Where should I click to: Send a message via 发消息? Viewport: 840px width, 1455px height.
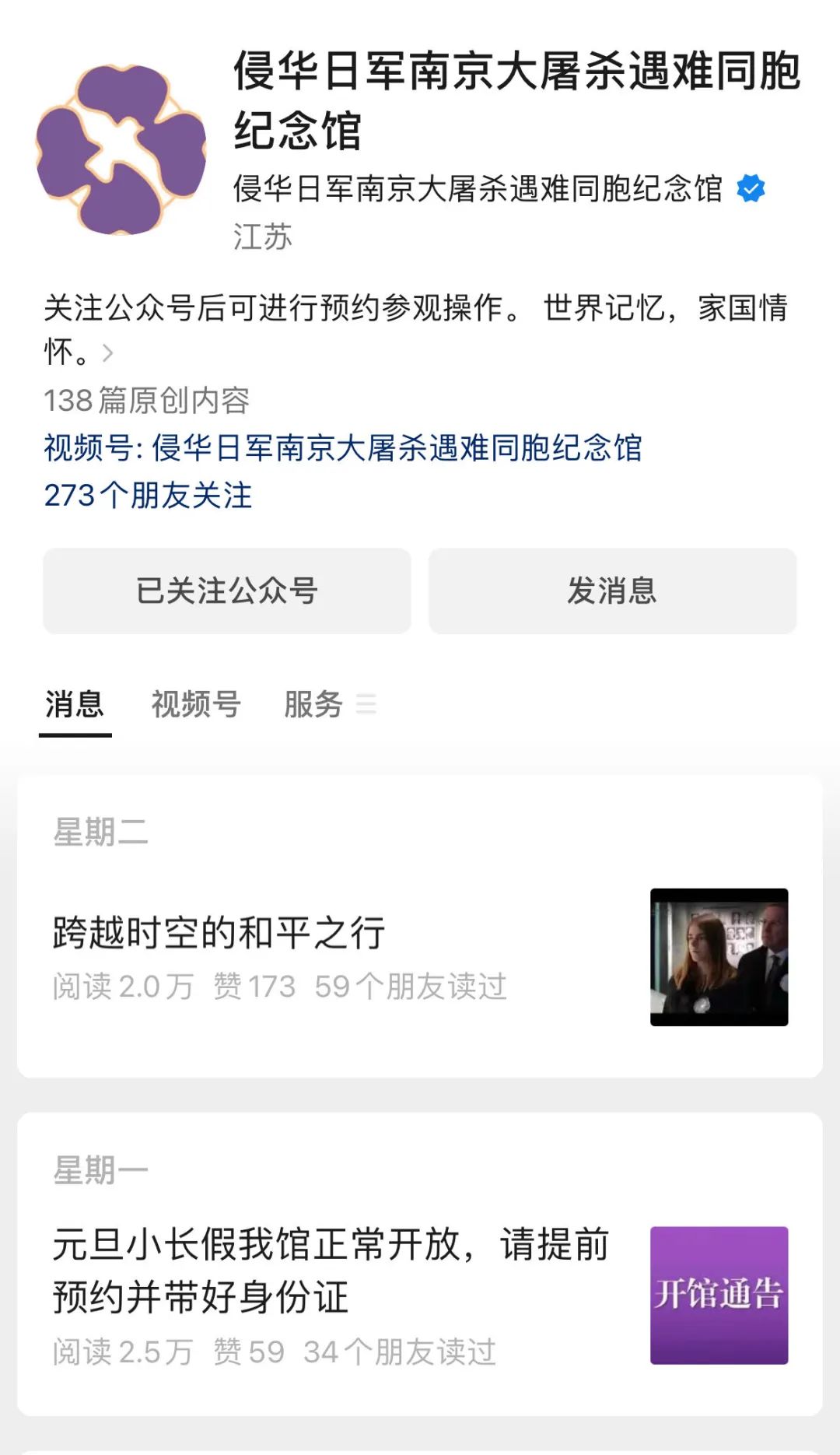[x=612, y=591]
